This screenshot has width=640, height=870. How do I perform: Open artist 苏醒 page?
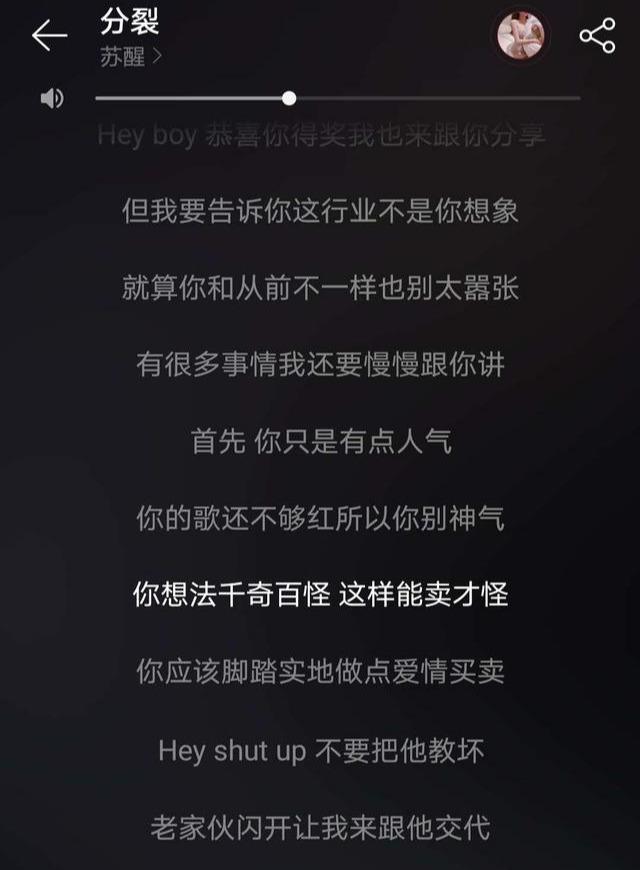(x=130, y=56)
